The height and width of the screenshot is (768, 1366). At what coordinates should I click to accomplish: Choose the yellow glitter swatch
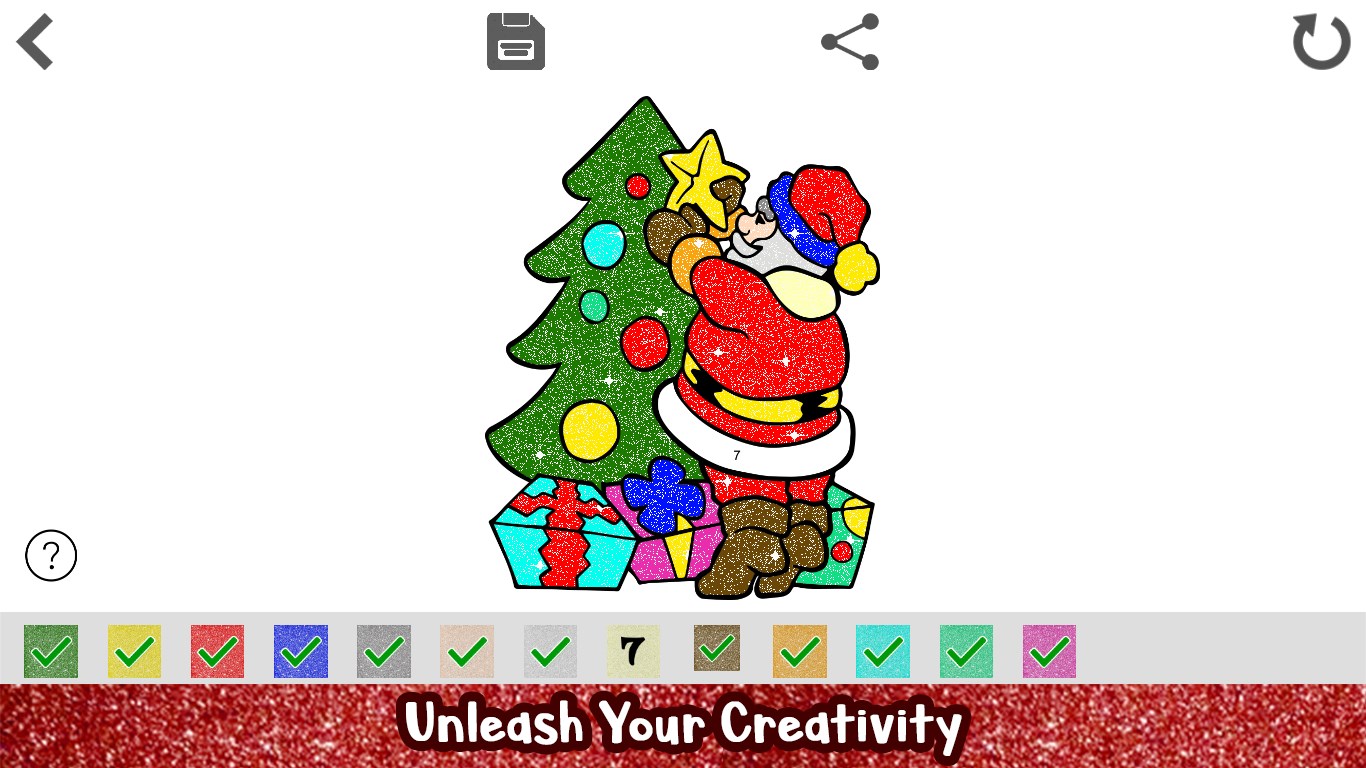(x=134, y=652)
